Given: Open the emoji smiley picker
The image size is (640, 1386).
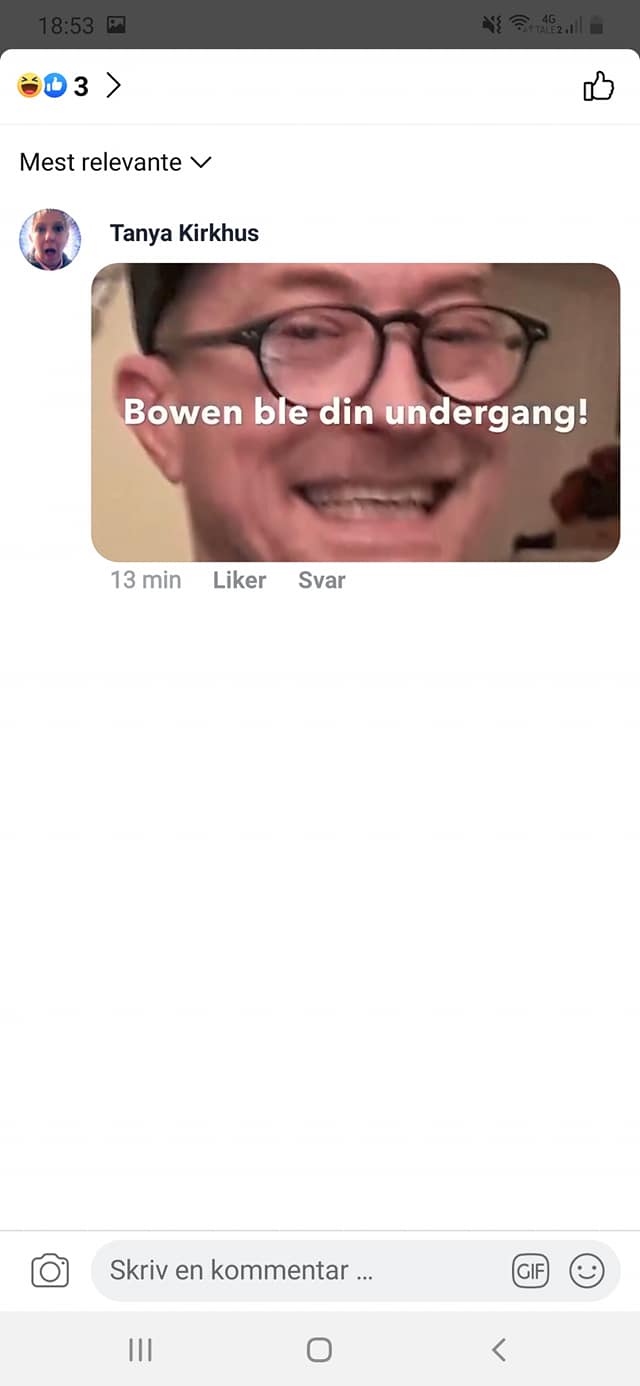Looking at the screenshot, I should [x=587, y=1271].
